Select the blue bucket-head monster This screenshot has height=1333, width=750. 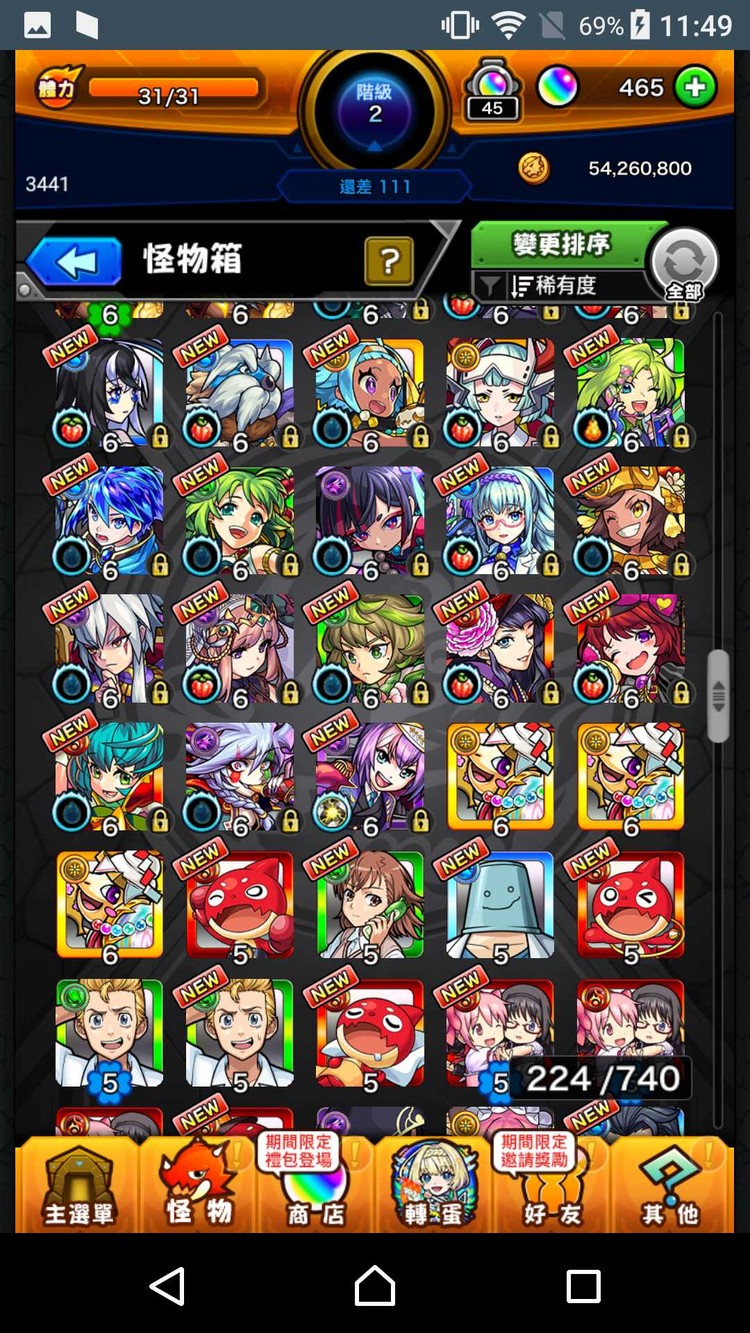click(x=500, y=906)
